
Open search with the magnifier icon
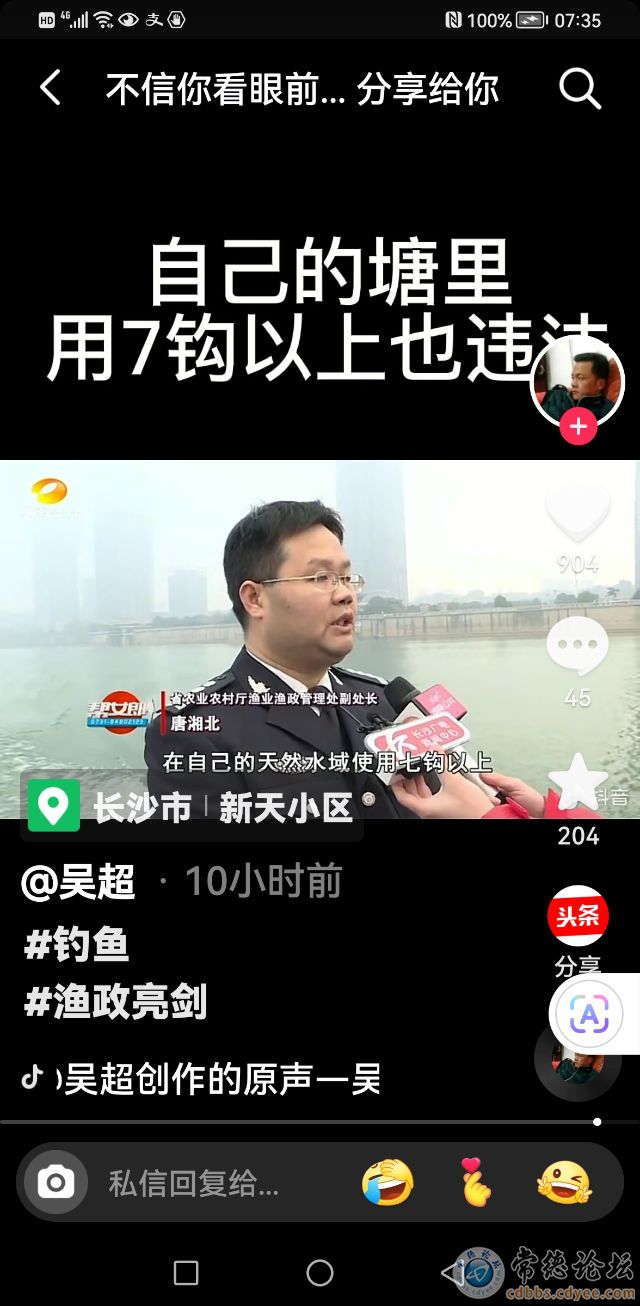coord(579,88)
